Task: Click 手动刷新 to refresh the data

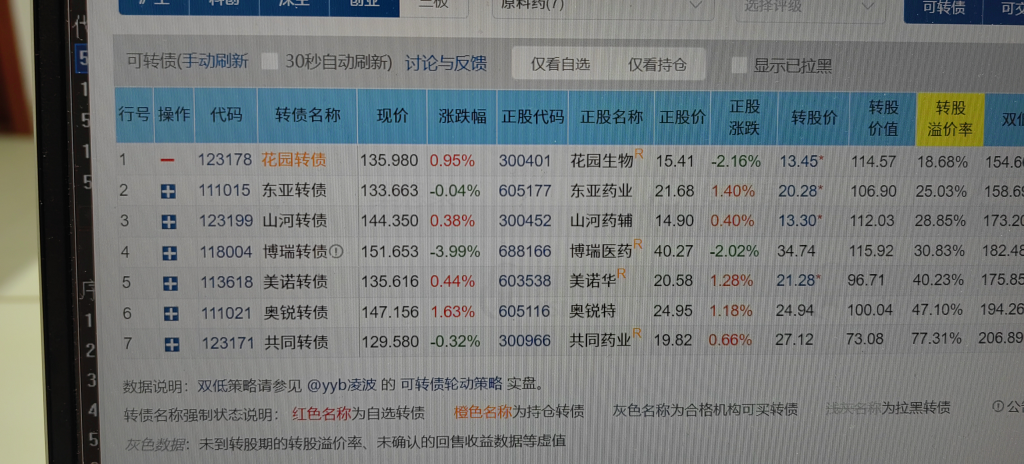Action: point(215,62)
